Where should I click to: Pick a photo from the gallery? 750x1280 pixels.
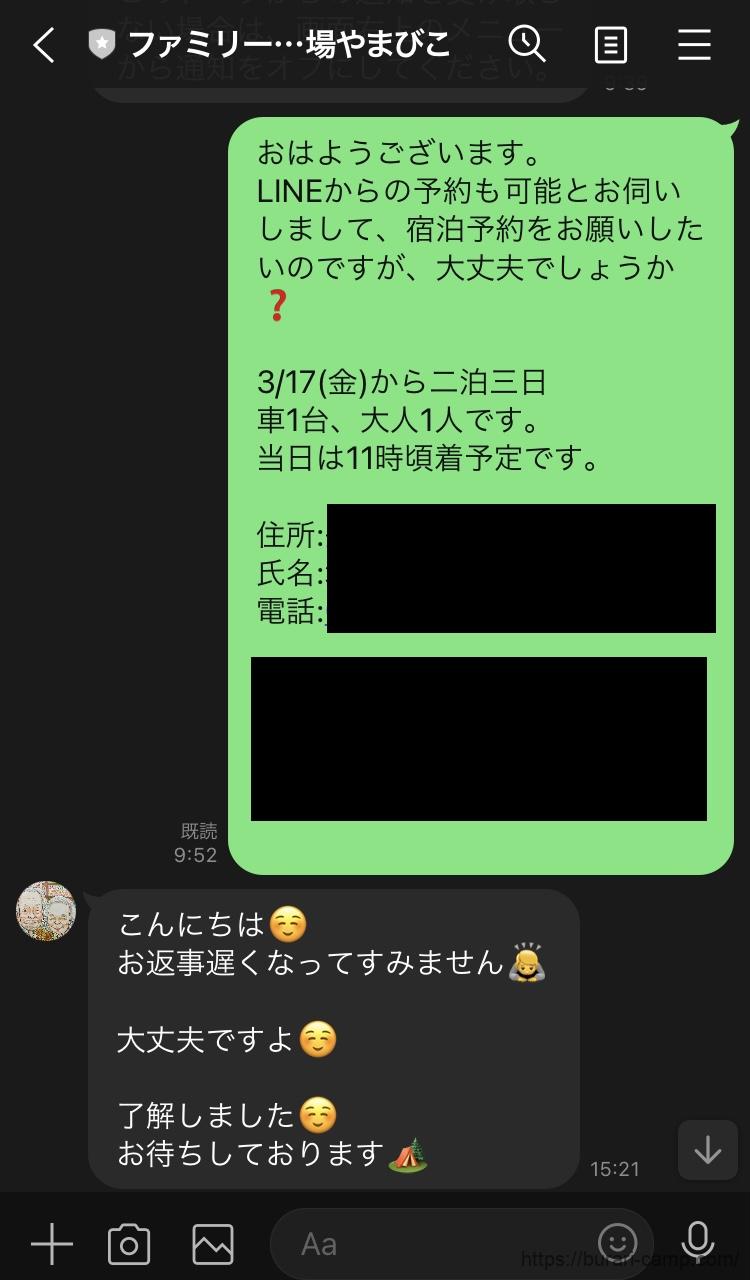click(x=213, y=1244)
